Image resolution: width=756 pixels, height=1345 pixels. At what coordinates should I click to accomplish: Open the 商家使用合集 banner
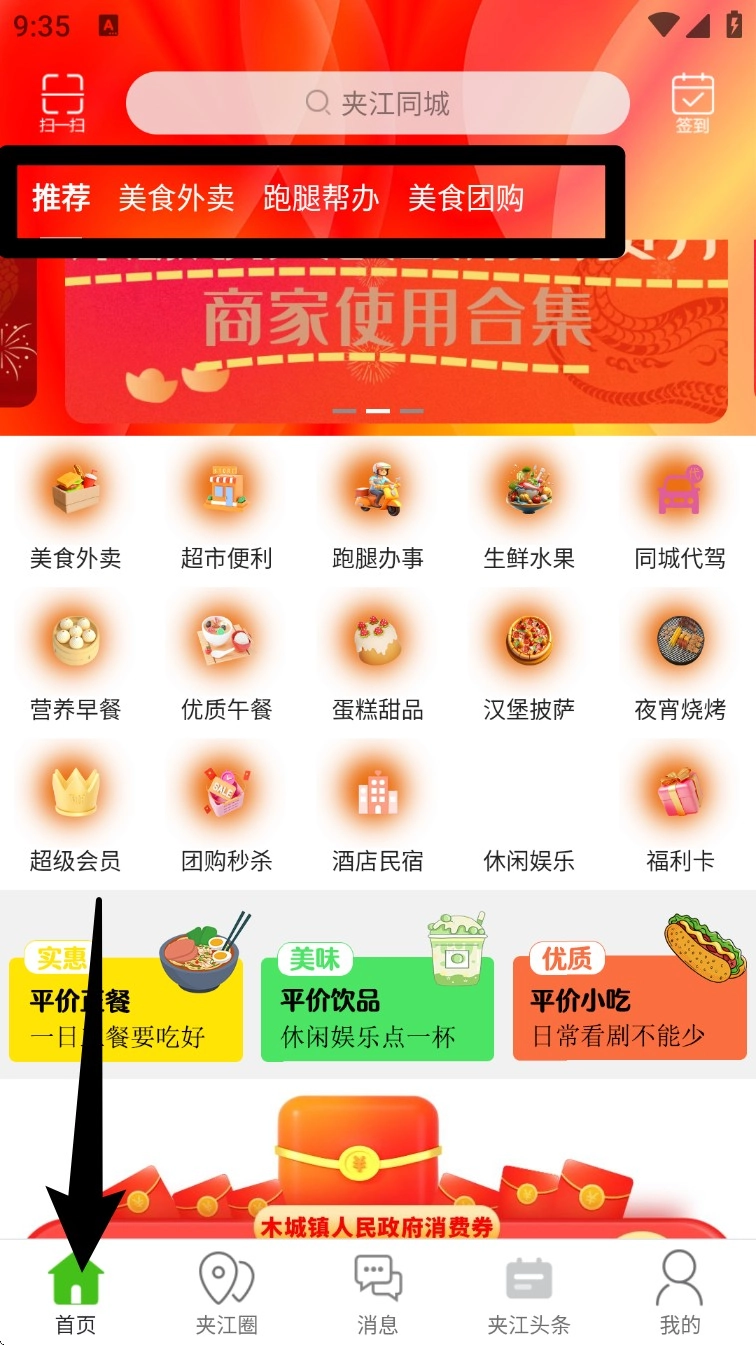(398, 330)
